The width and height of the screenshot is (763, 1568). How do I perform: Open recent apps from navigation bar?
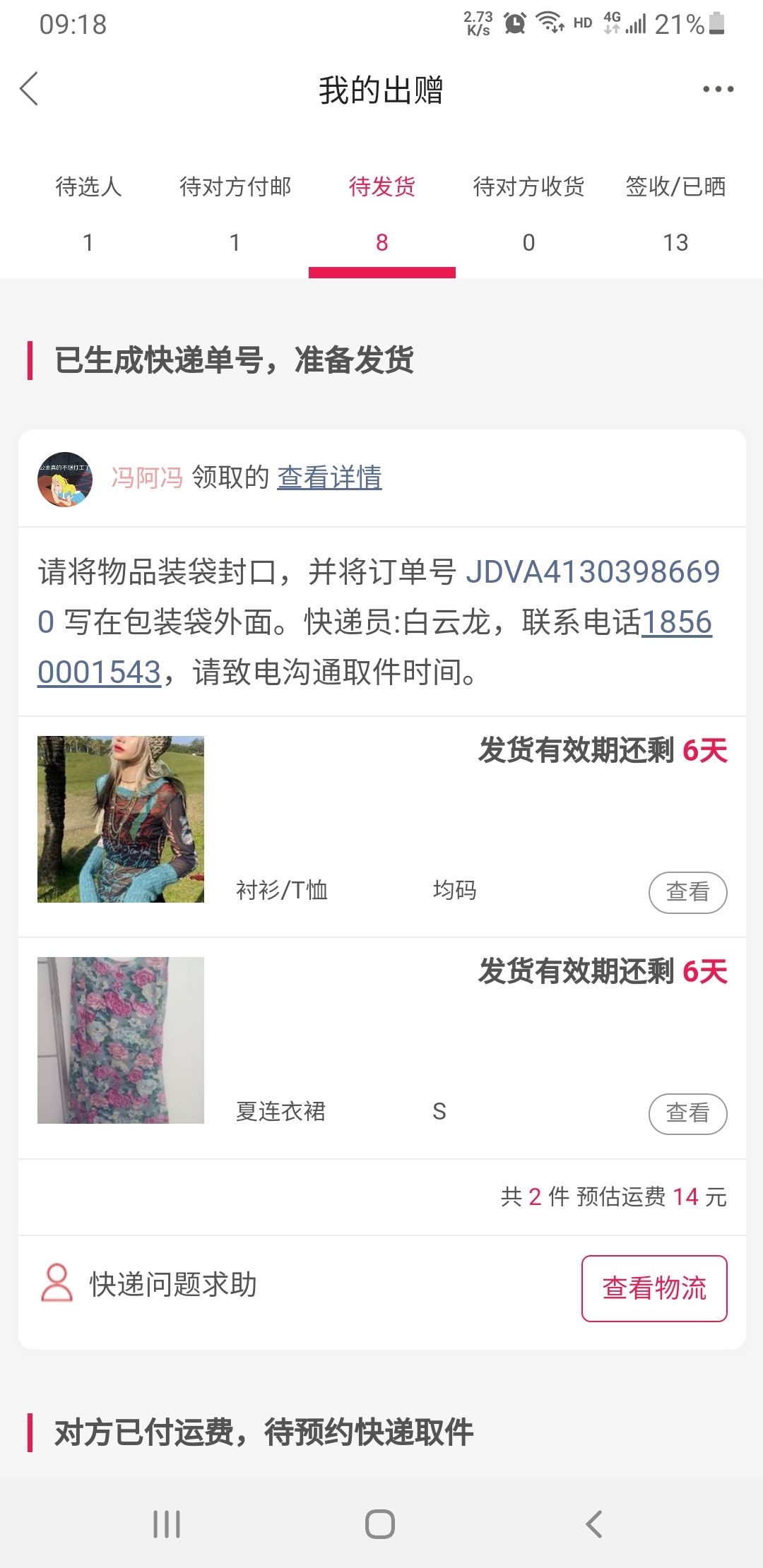pos(167,1524)
